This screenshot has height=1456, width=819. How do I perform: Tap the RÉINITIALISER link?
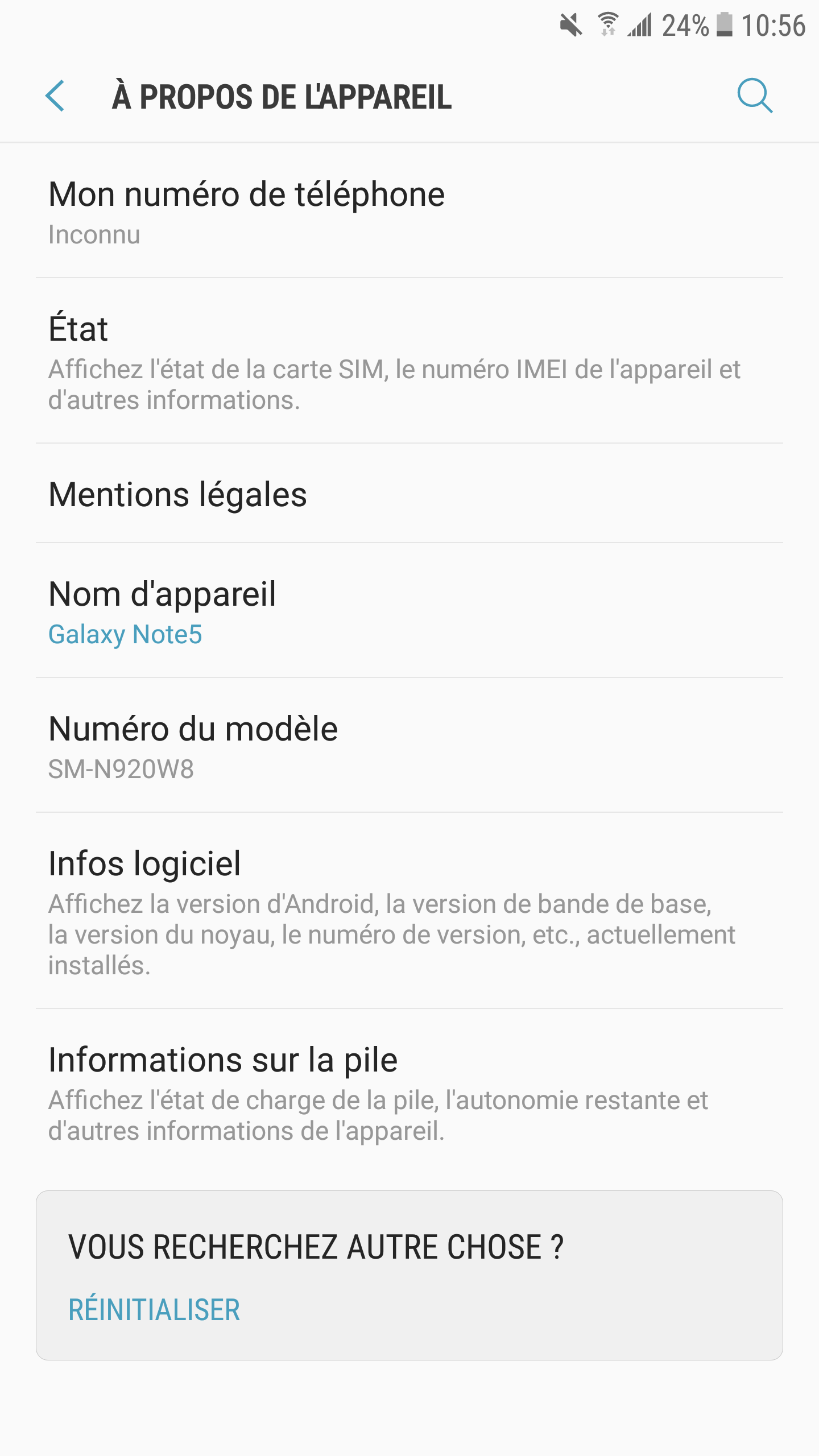point(154,1310)
